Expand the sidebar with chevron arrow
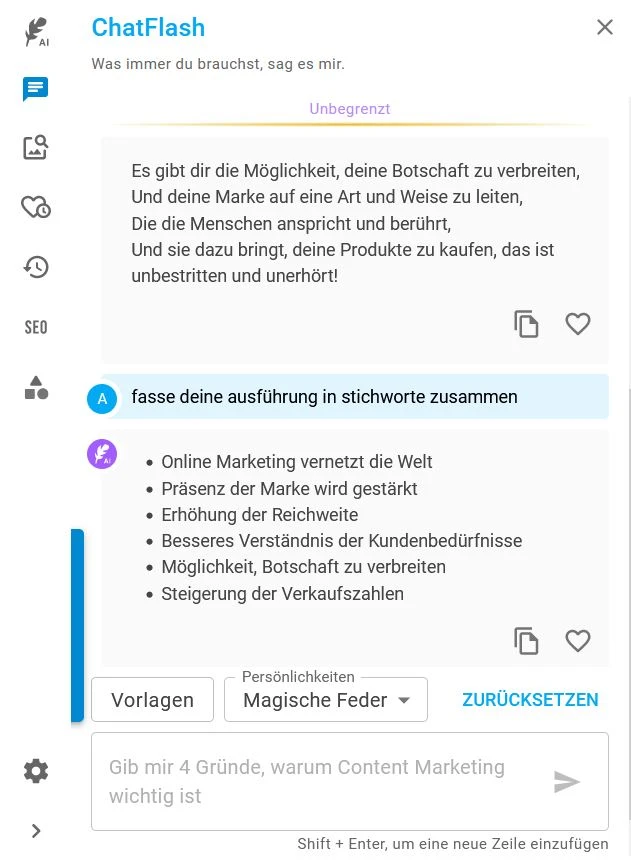This screenshot has height=865, width=631. (36, 830)
